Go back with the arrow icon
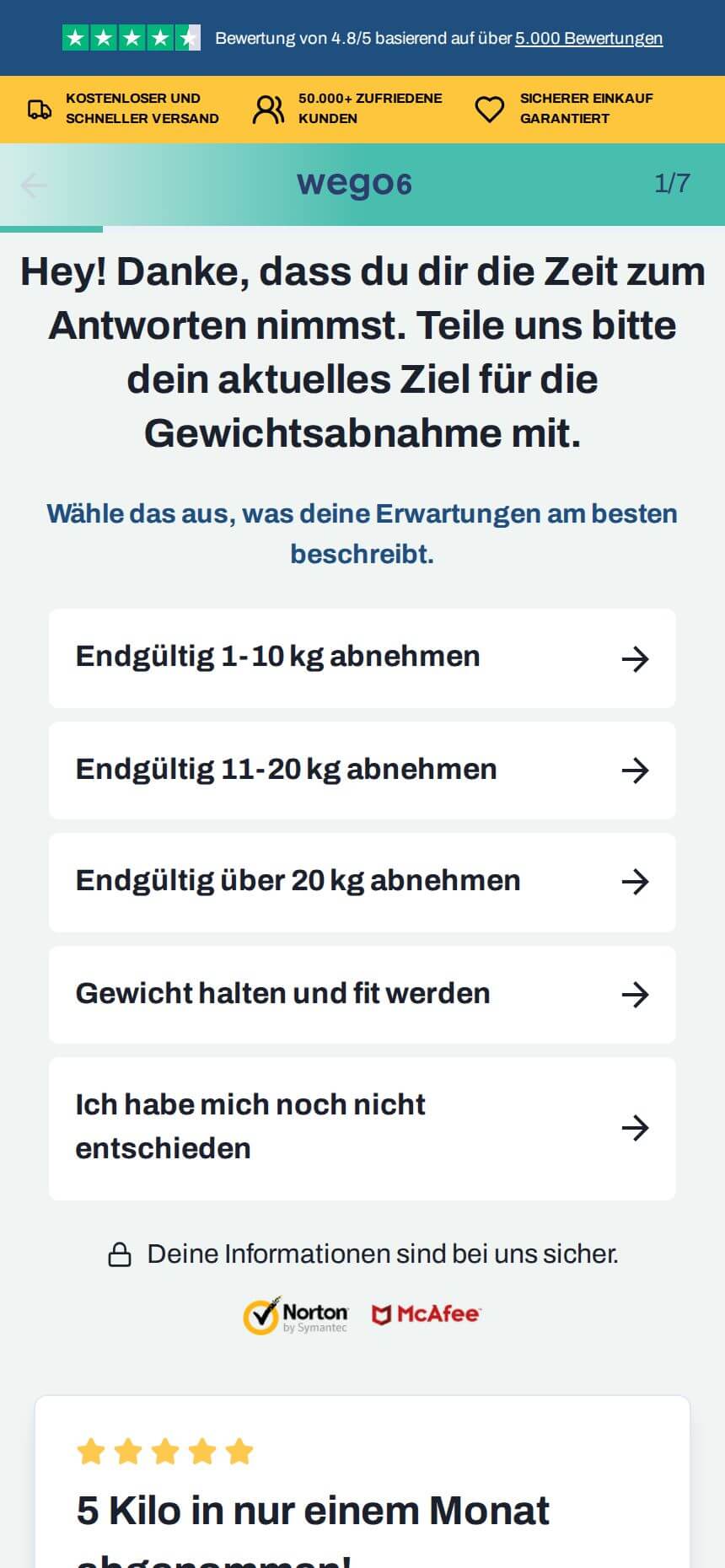 [34, 185]
